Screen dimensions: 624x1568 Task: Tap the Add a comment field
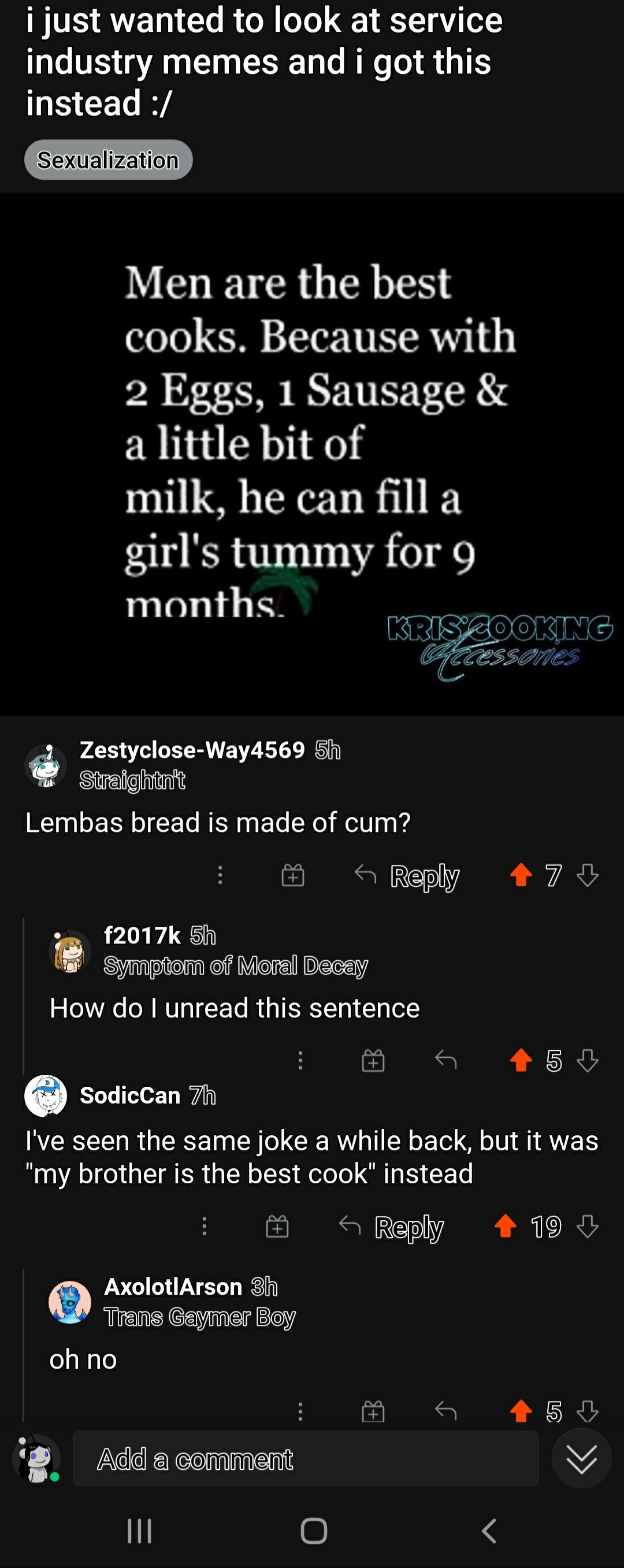tap(305, 1458)
